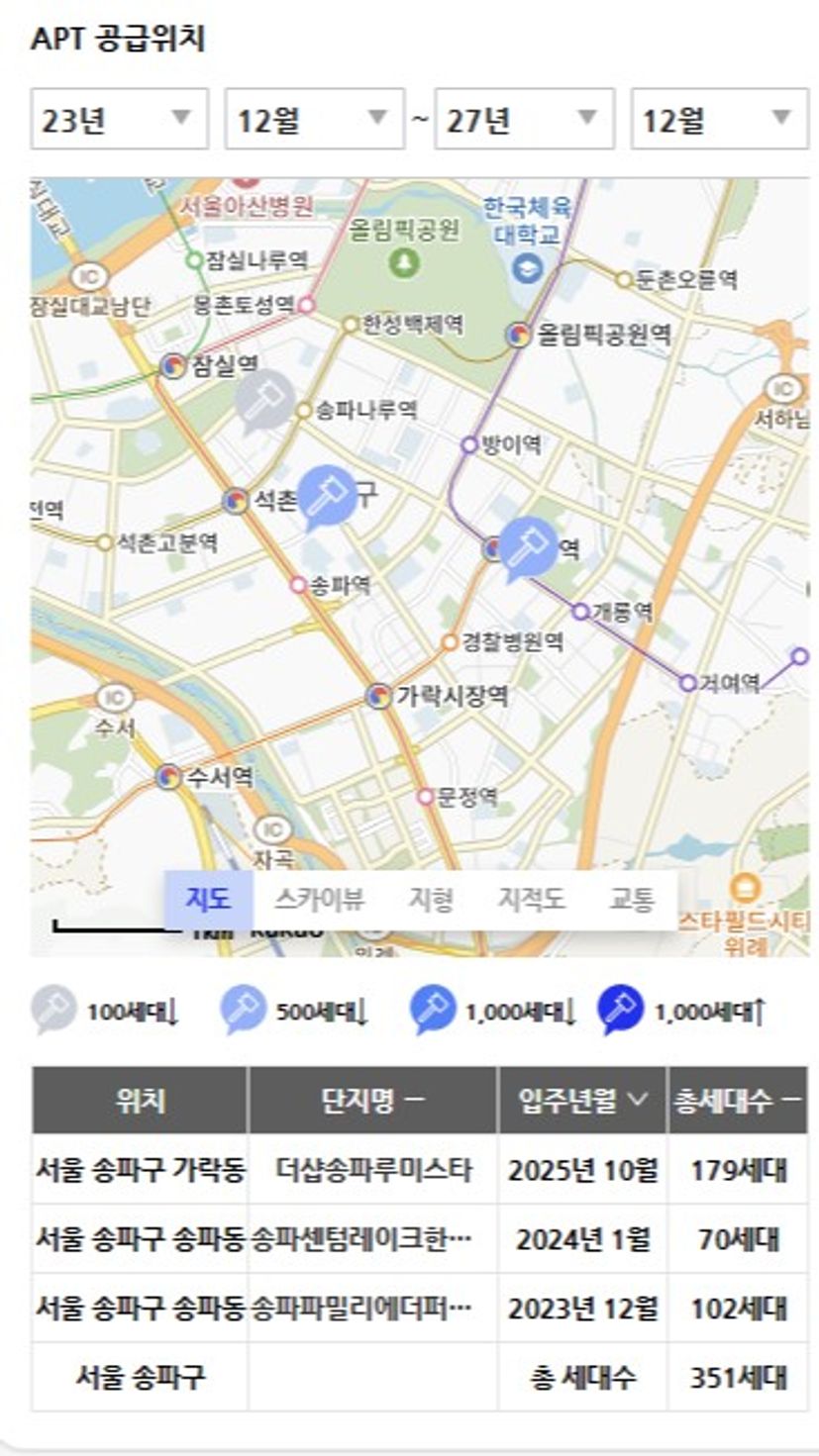
Task: Open the start month dropdown before the tilde
Action: point(315,119)
